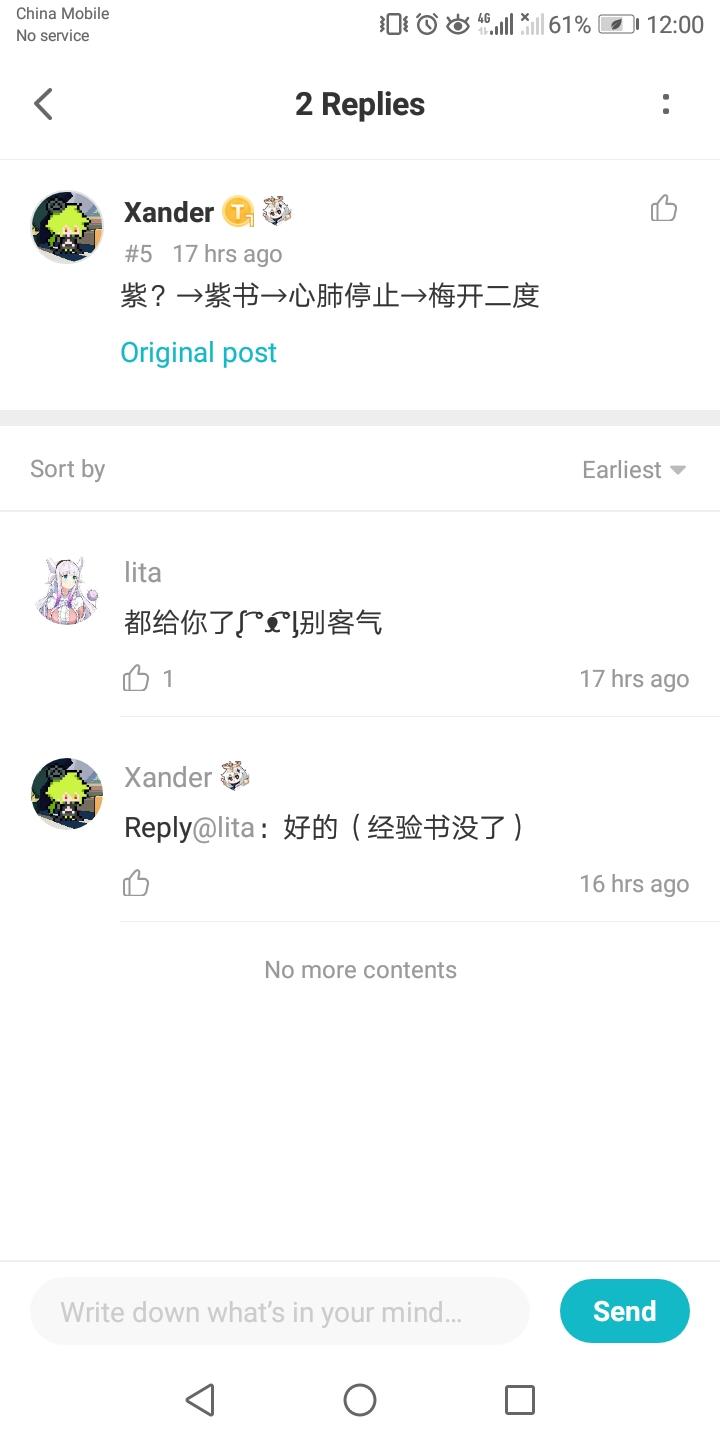This screenshot has height=1440, width=720.
Task: Open Xander's profile avatar picture
Action: (x=66, y=227)
